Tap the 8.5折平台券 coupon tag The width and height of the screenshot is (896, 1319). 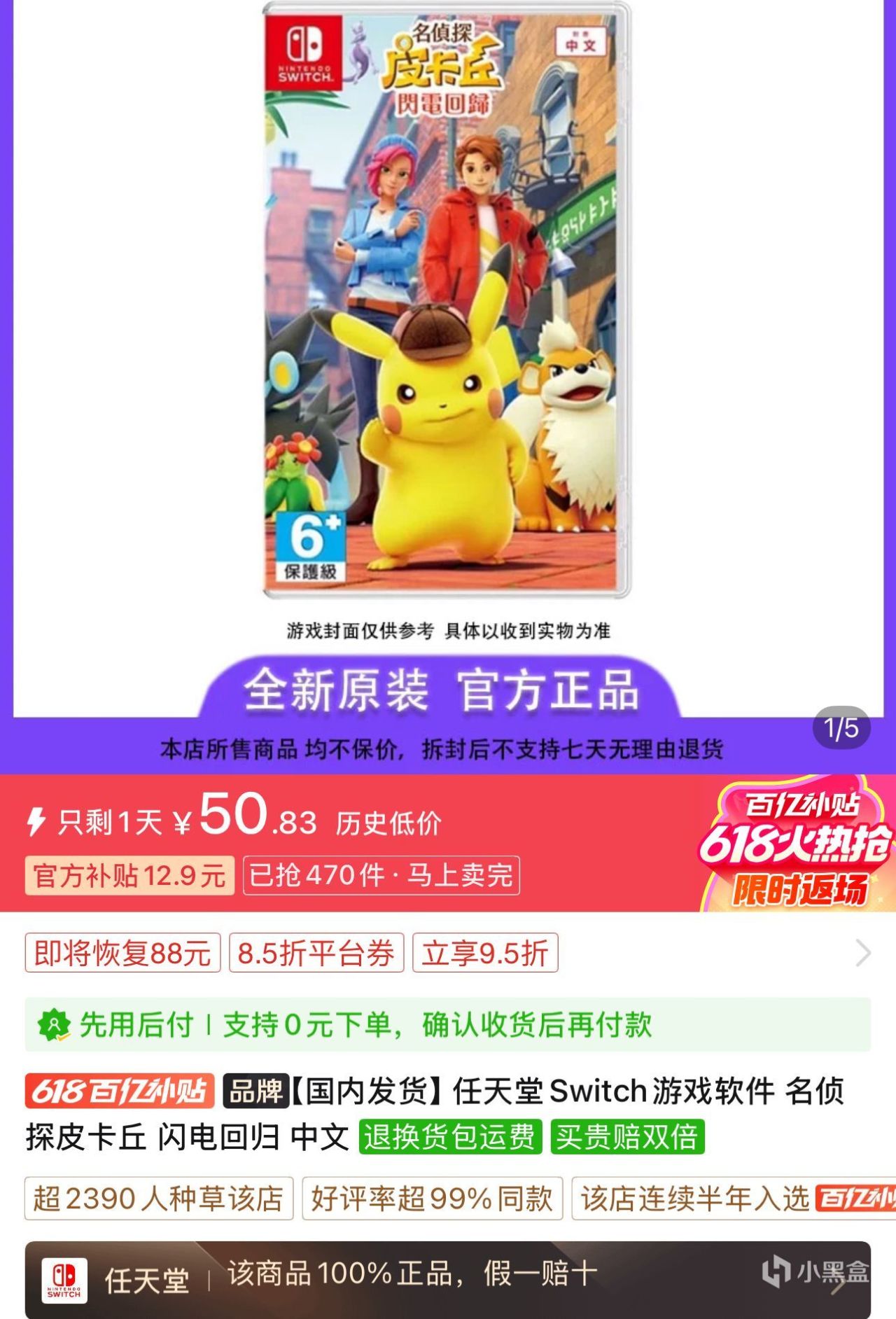[316, 953]
